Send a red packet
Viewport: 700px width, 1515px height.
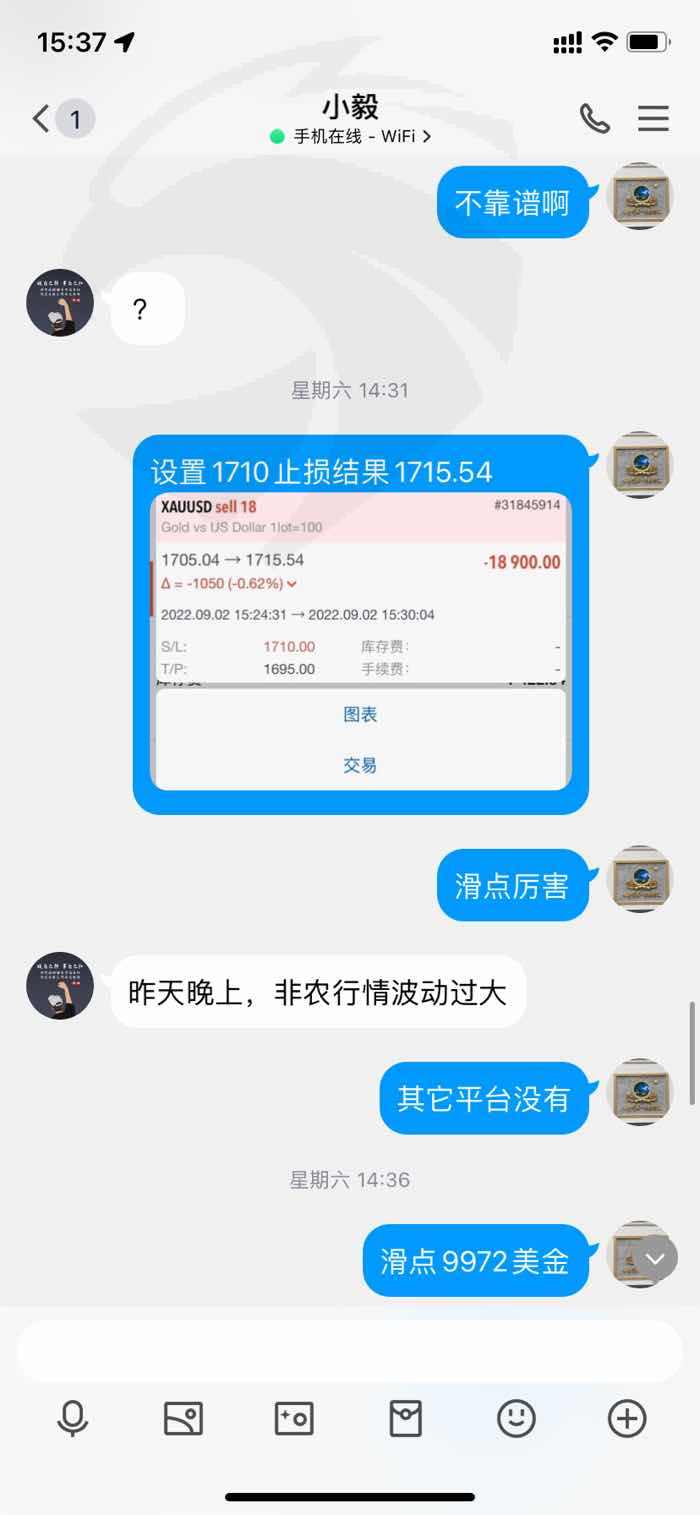point(405,1418)
